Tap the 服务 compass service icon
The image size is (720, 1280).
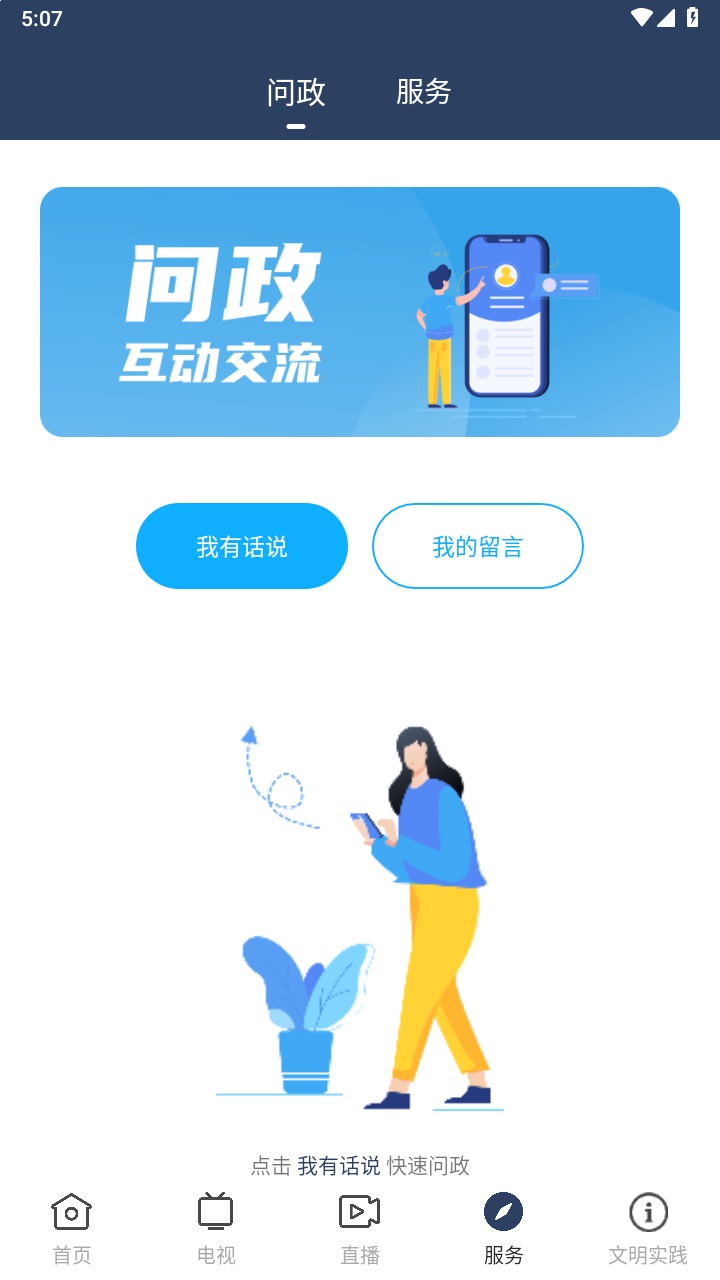(x=503, y=1211)
